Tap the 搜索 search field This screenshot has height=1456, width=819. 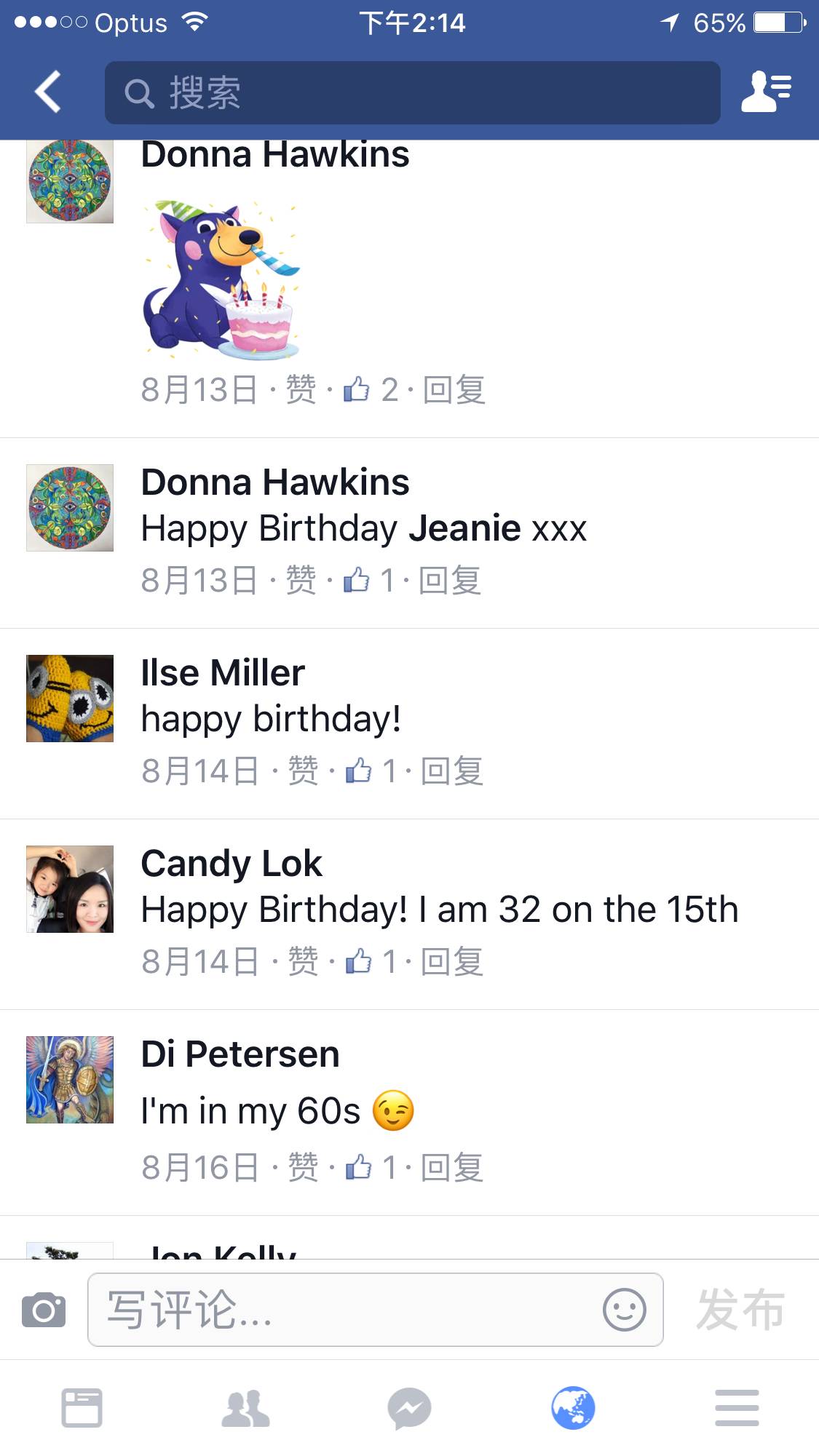412,93
